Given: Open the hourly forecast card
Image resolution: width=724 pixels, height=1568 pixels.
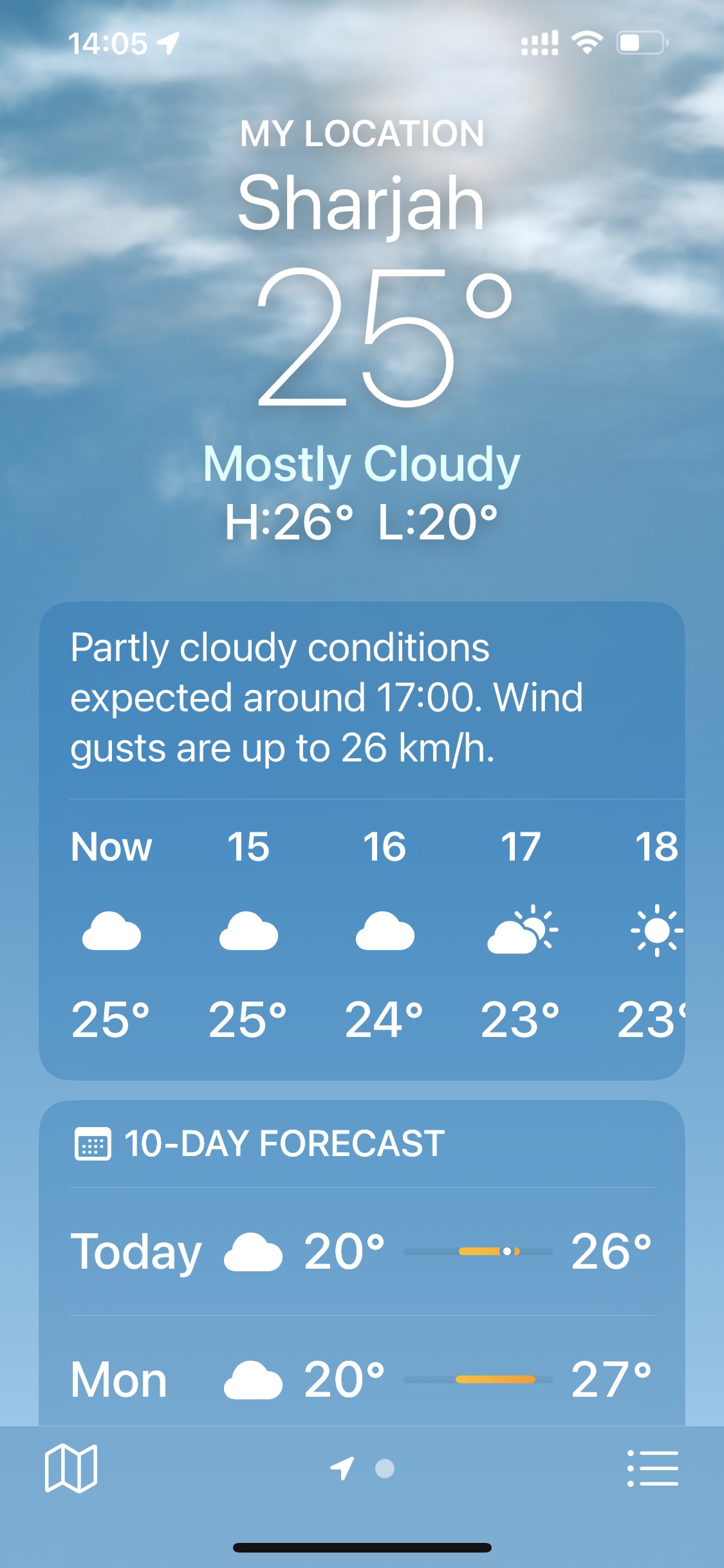Looking at the screenshot, I should coord(362,933).
